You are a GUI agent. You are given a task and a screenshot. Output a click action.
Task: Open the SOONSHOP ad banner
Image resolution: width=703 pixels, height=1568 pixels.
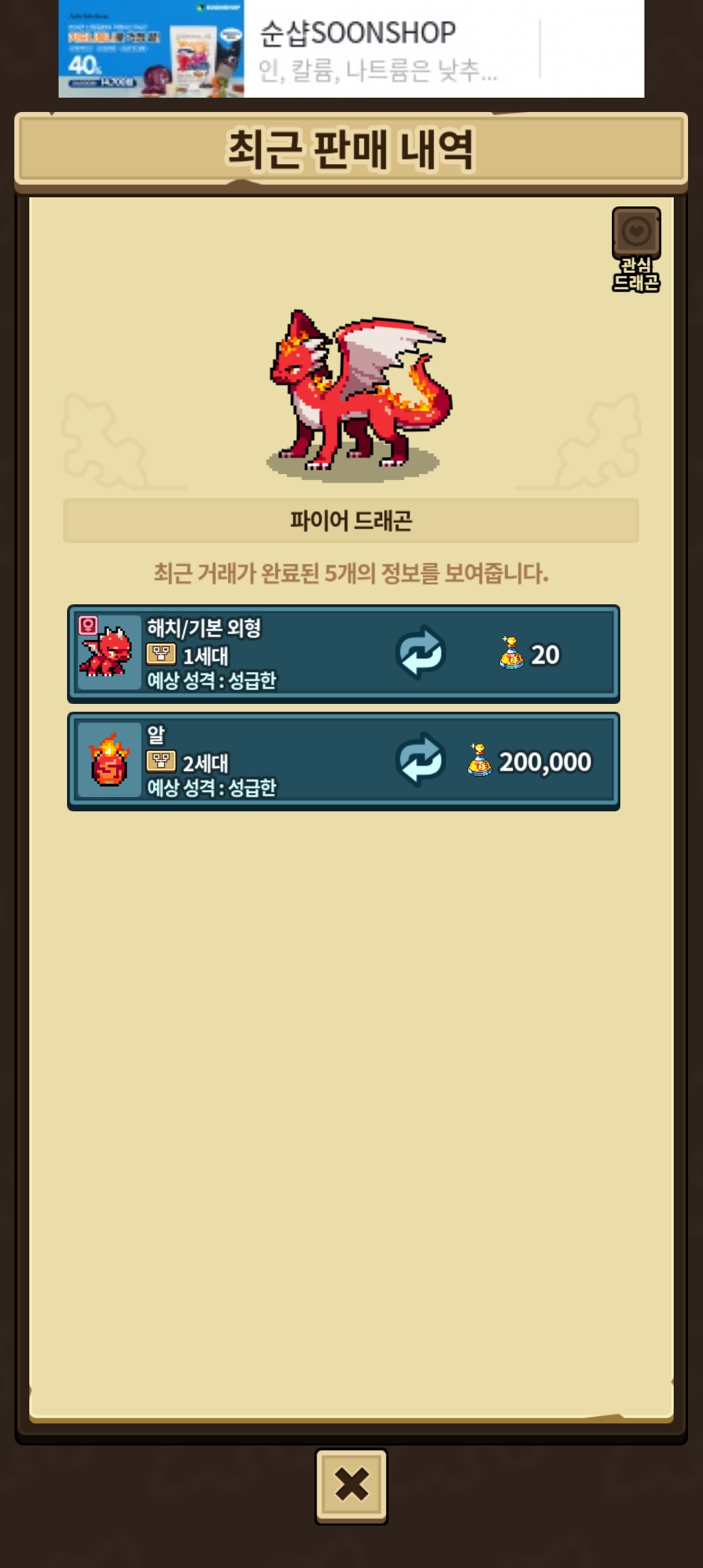[x=351, y=49]
